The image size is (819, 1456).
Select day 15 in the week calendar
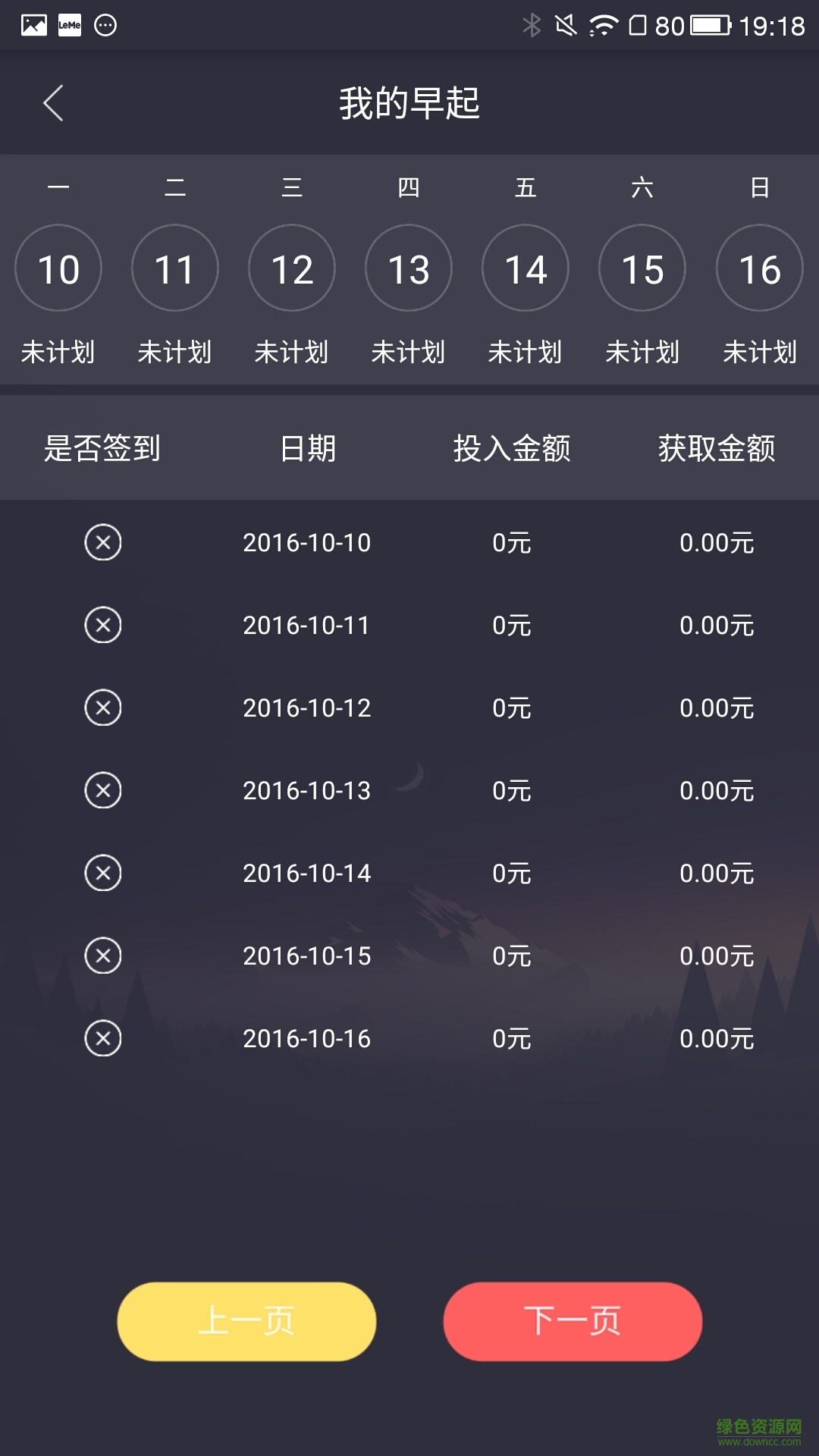tap(642, 268)
